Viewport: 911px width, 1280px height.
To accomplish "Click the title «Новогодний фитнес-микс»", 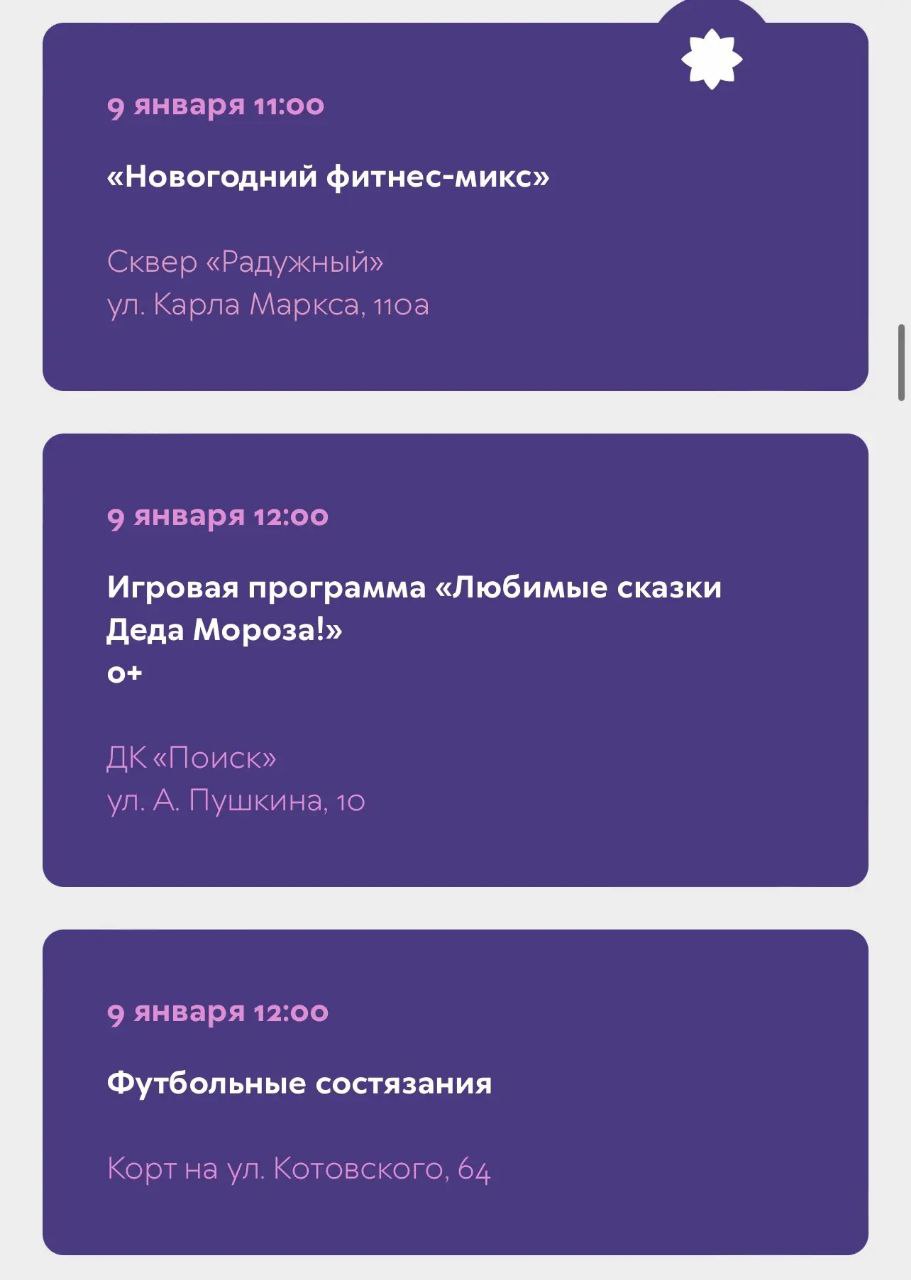I will 328,175.
